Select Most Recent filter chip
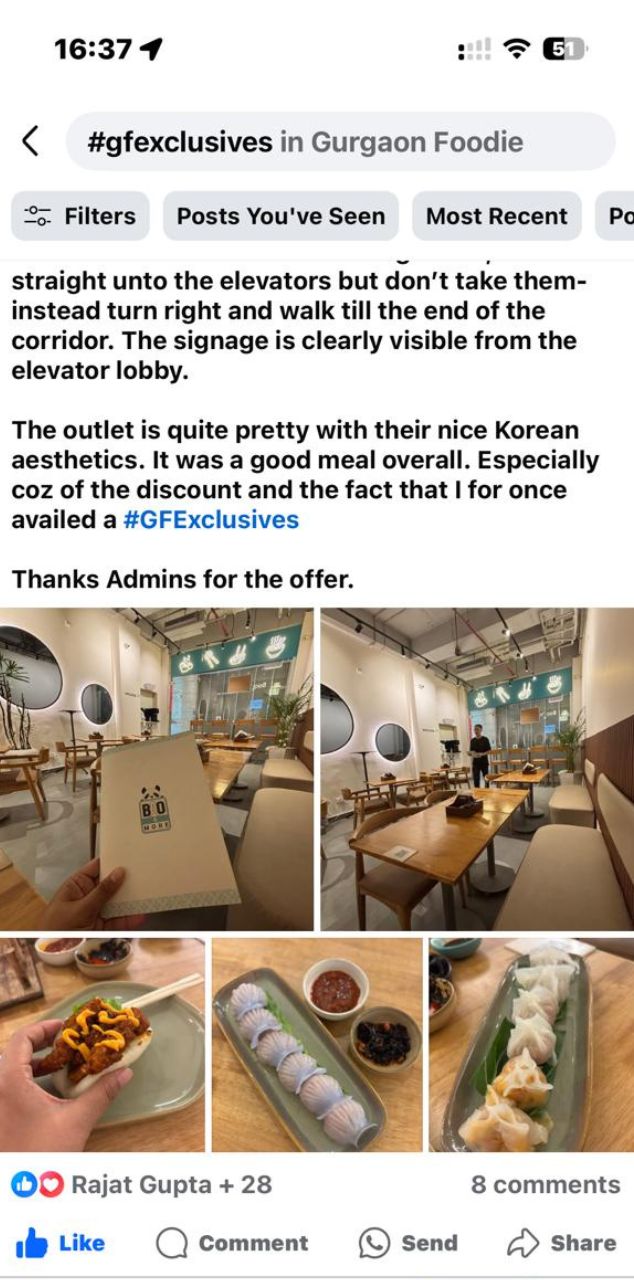The image size is (634, 1280). (x=496, y=216)
